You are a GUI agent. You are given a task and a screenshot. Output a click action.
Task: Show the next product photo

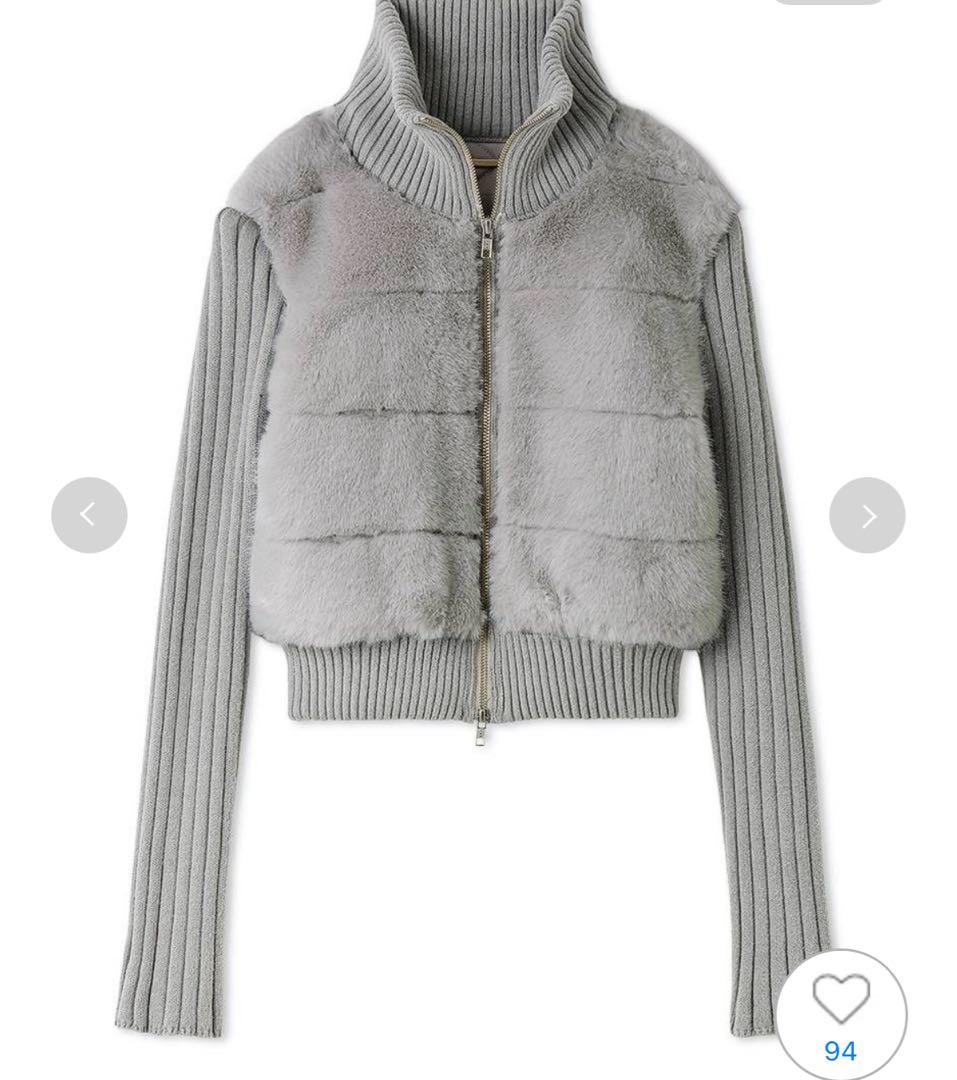point(867,515)
